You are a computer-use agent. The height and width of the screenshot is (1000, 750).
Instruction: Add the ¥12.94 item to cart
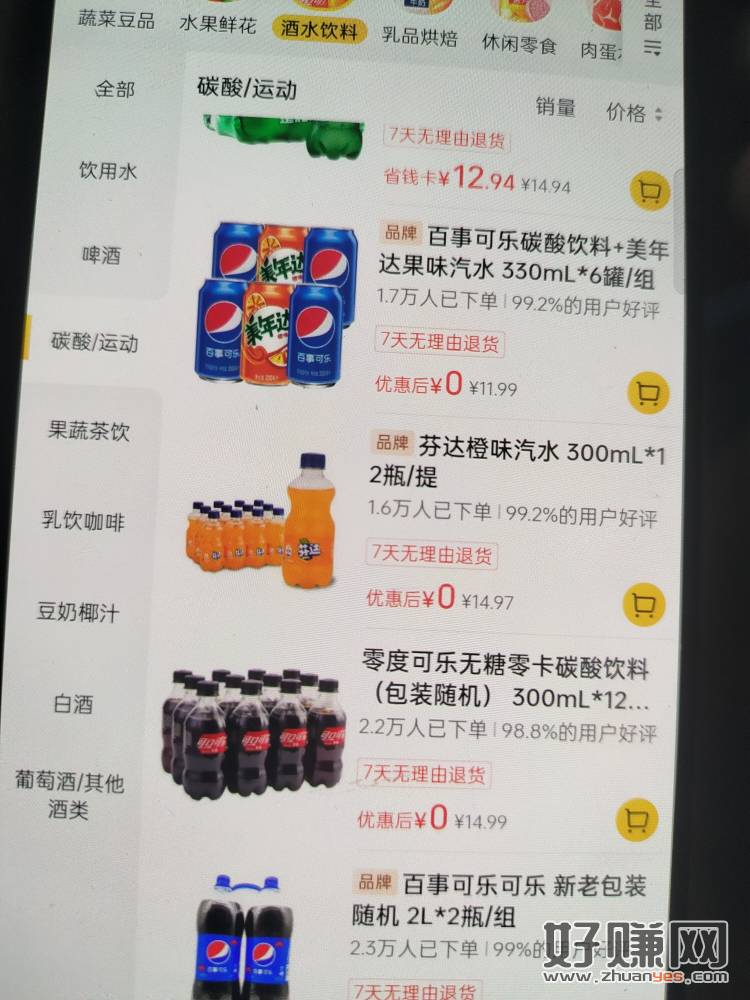[x=649, y=190]
